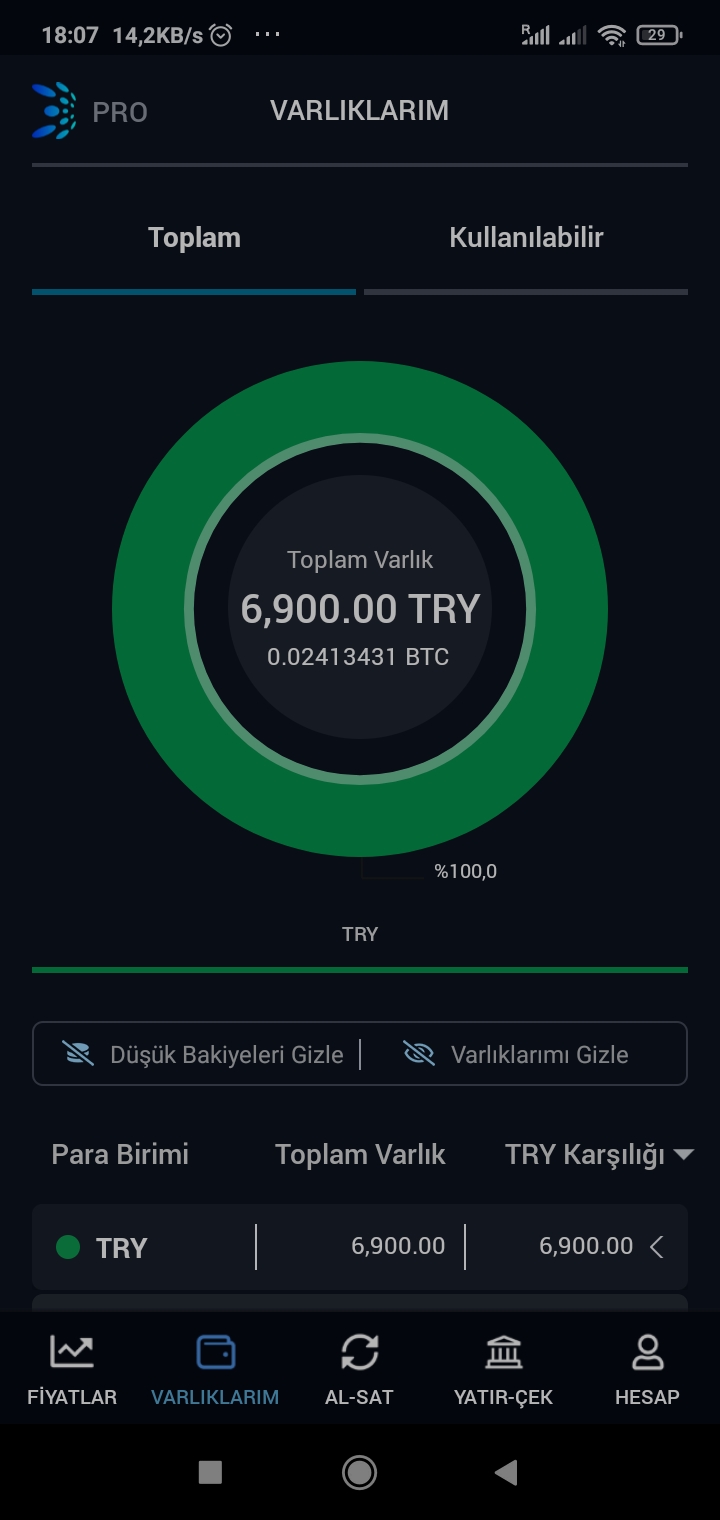Open the TRY asset row
720x1520 pixels.
coord(359,1246)
